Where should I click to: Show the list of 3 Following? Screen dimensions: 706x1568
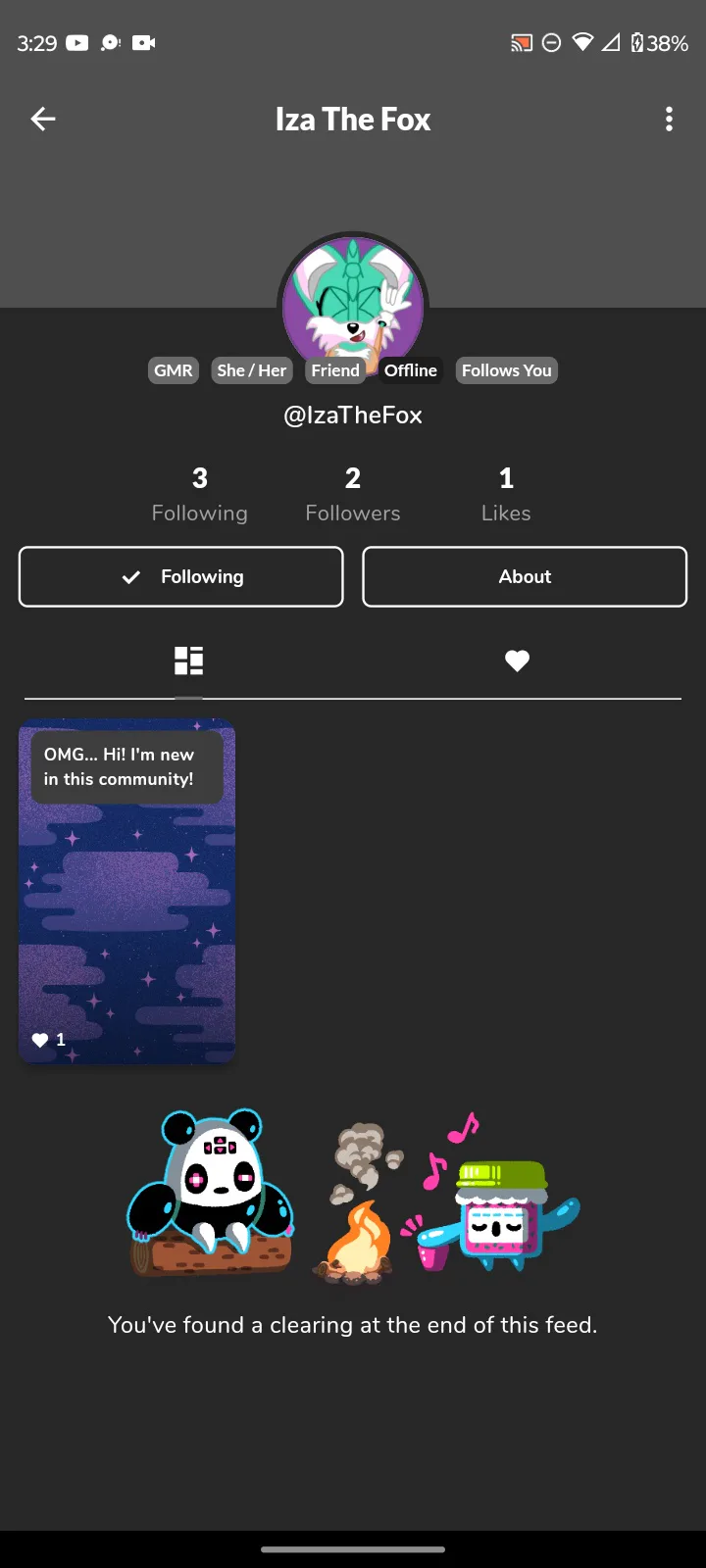[200, 495]
